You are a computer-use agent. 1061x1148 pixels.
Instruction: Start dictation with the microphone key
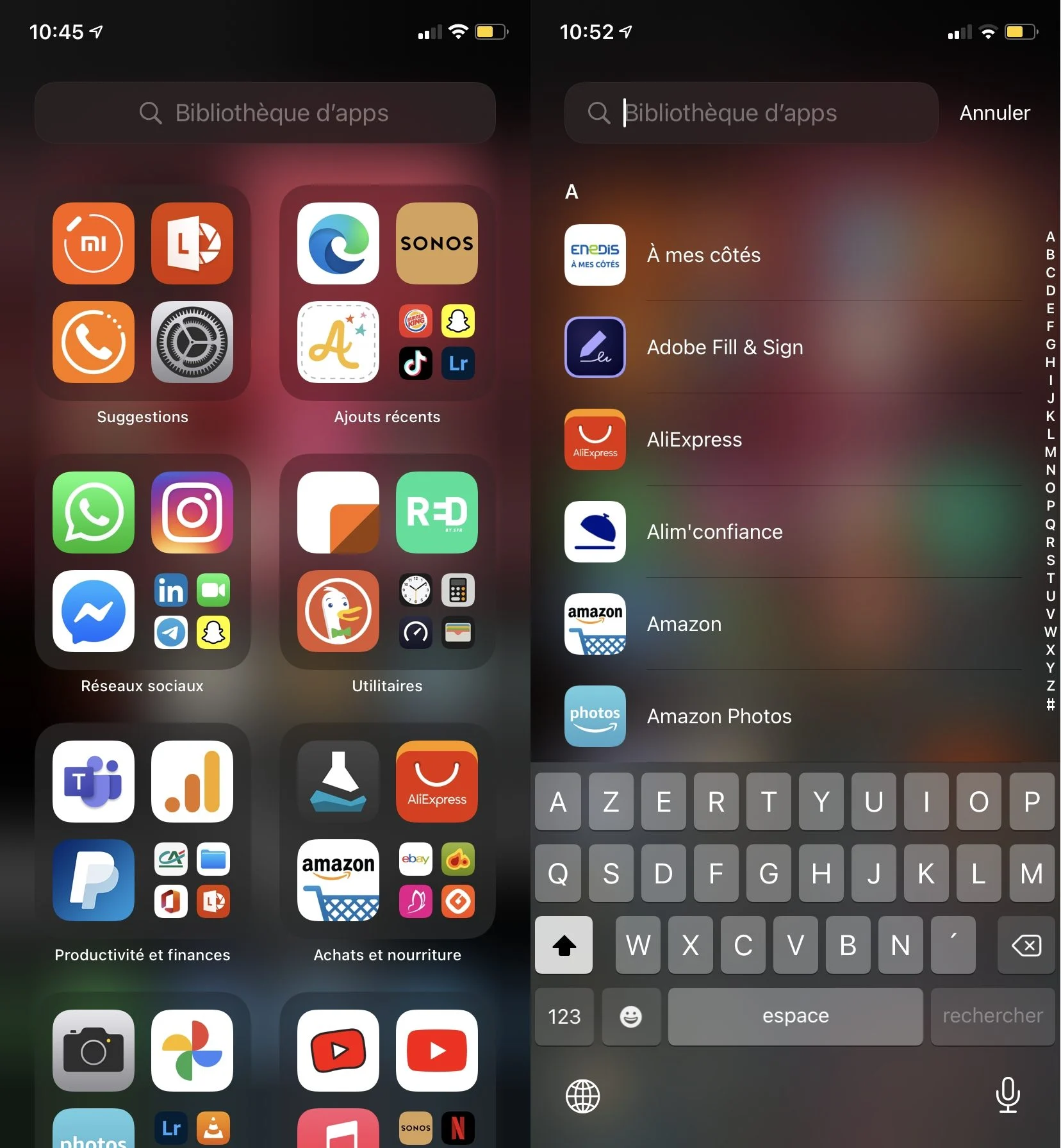1008,1095
